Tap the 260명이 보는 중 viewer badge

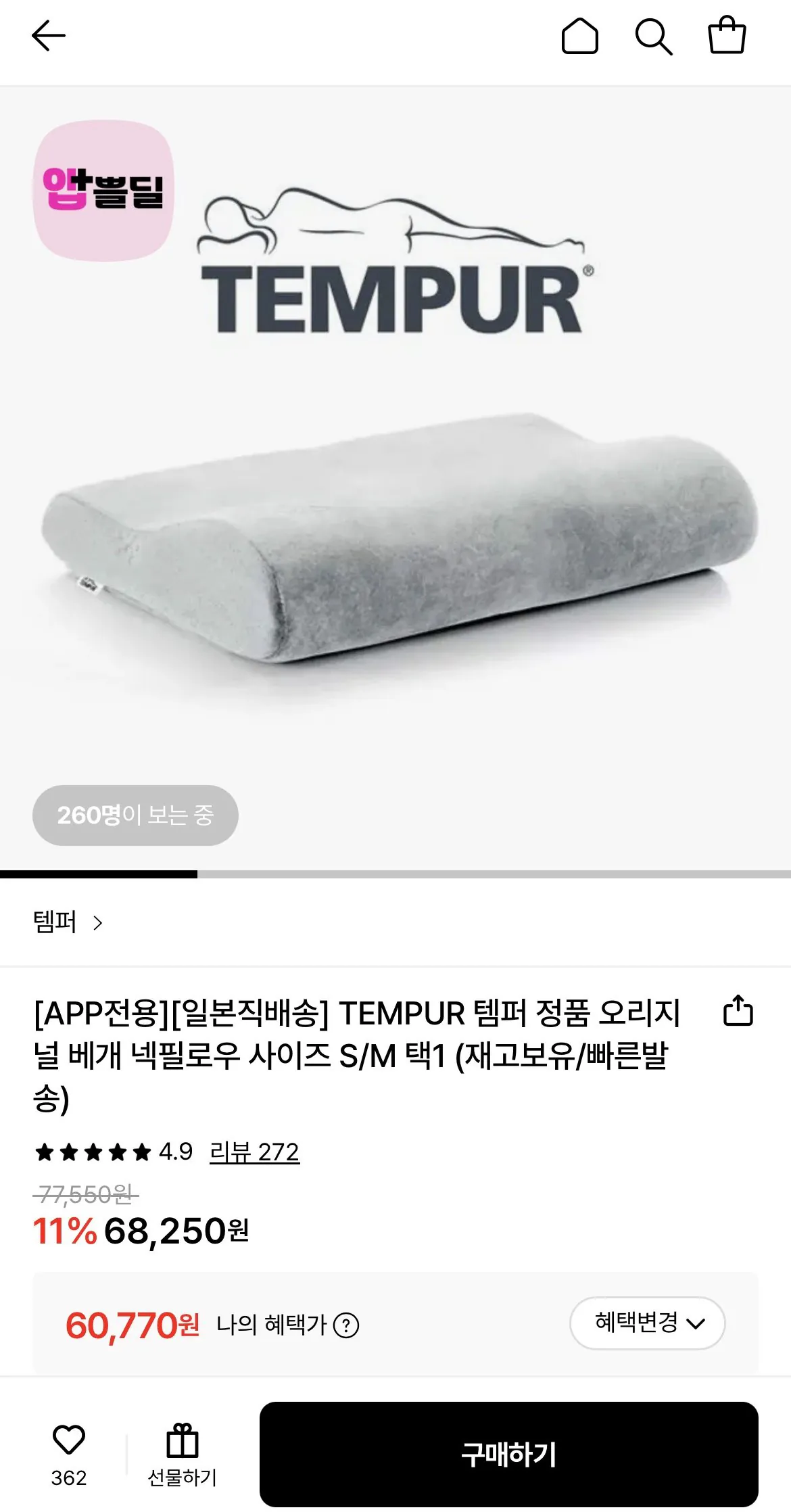pos(135,816)
